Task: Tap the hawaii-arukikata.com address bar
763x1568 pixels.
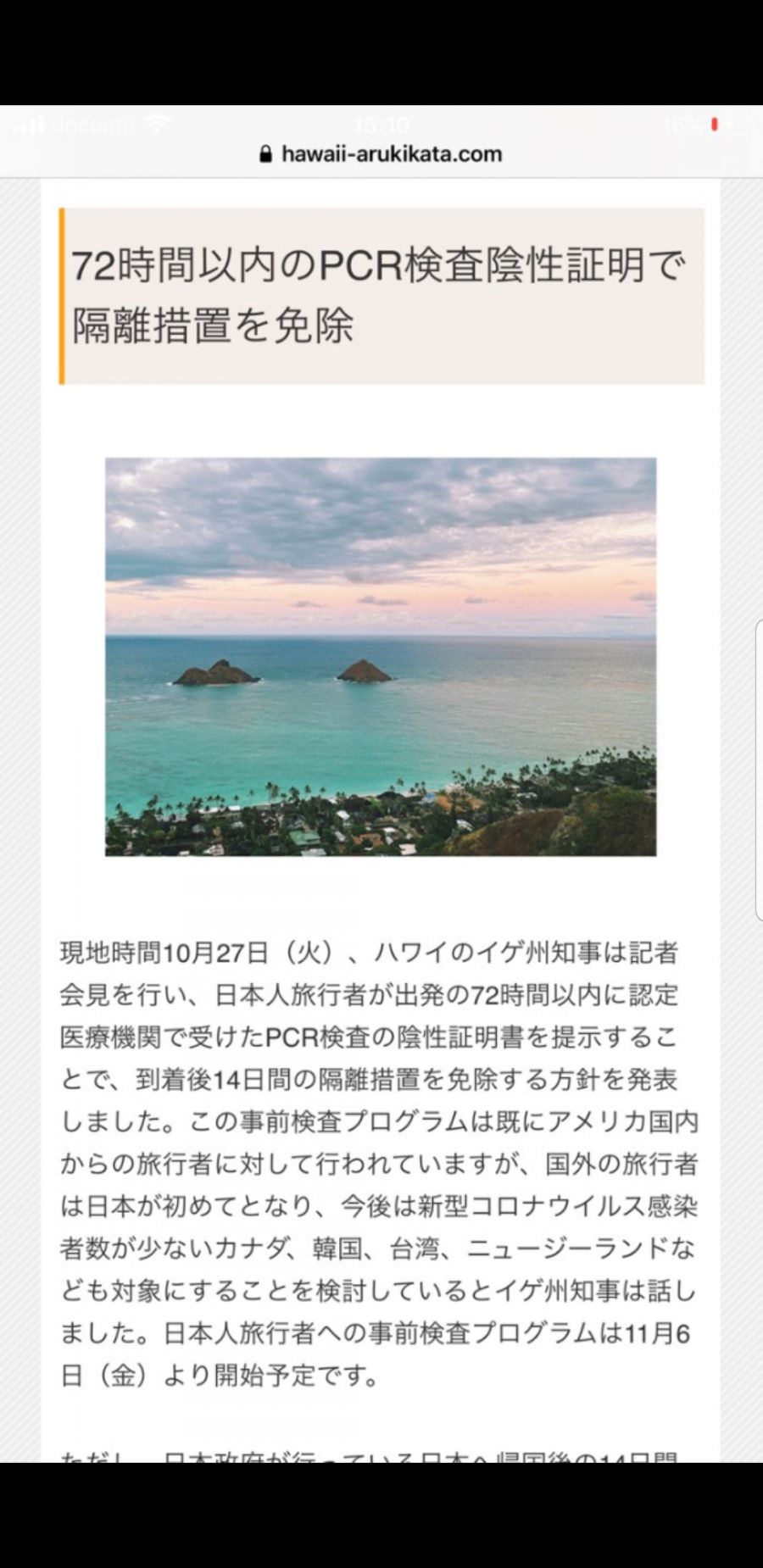Action: (x=381, y=154)
